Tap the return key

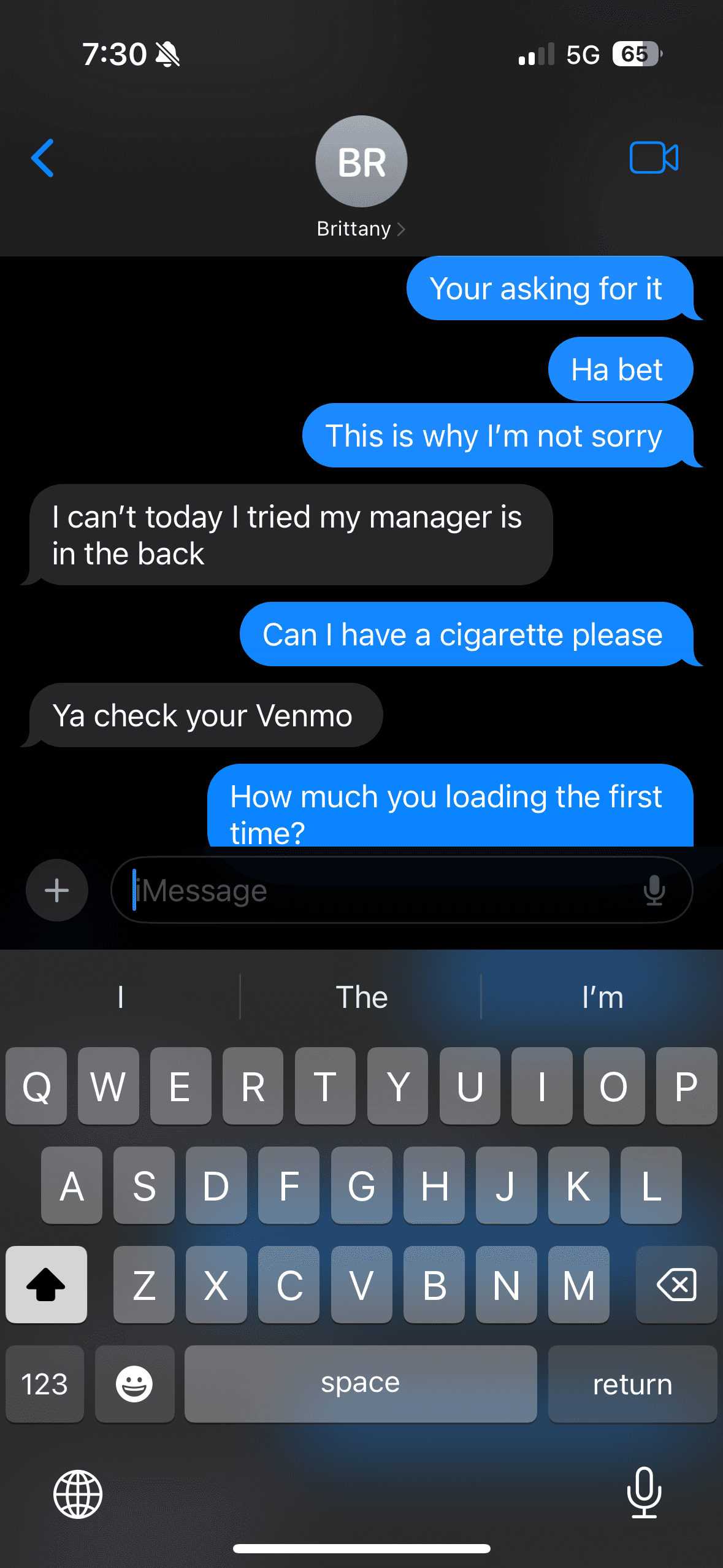click(x=632, y=1384)
